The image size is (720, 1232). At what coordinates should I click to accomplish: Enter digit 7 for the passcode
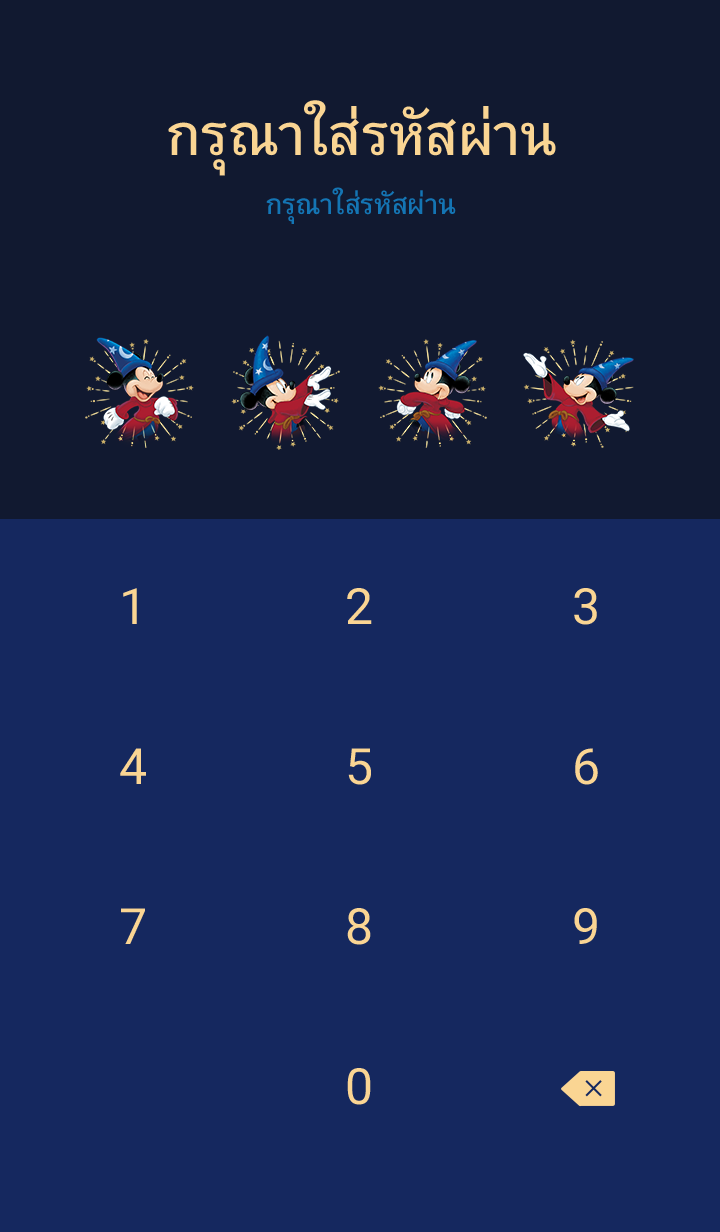(x=132, y=927)
